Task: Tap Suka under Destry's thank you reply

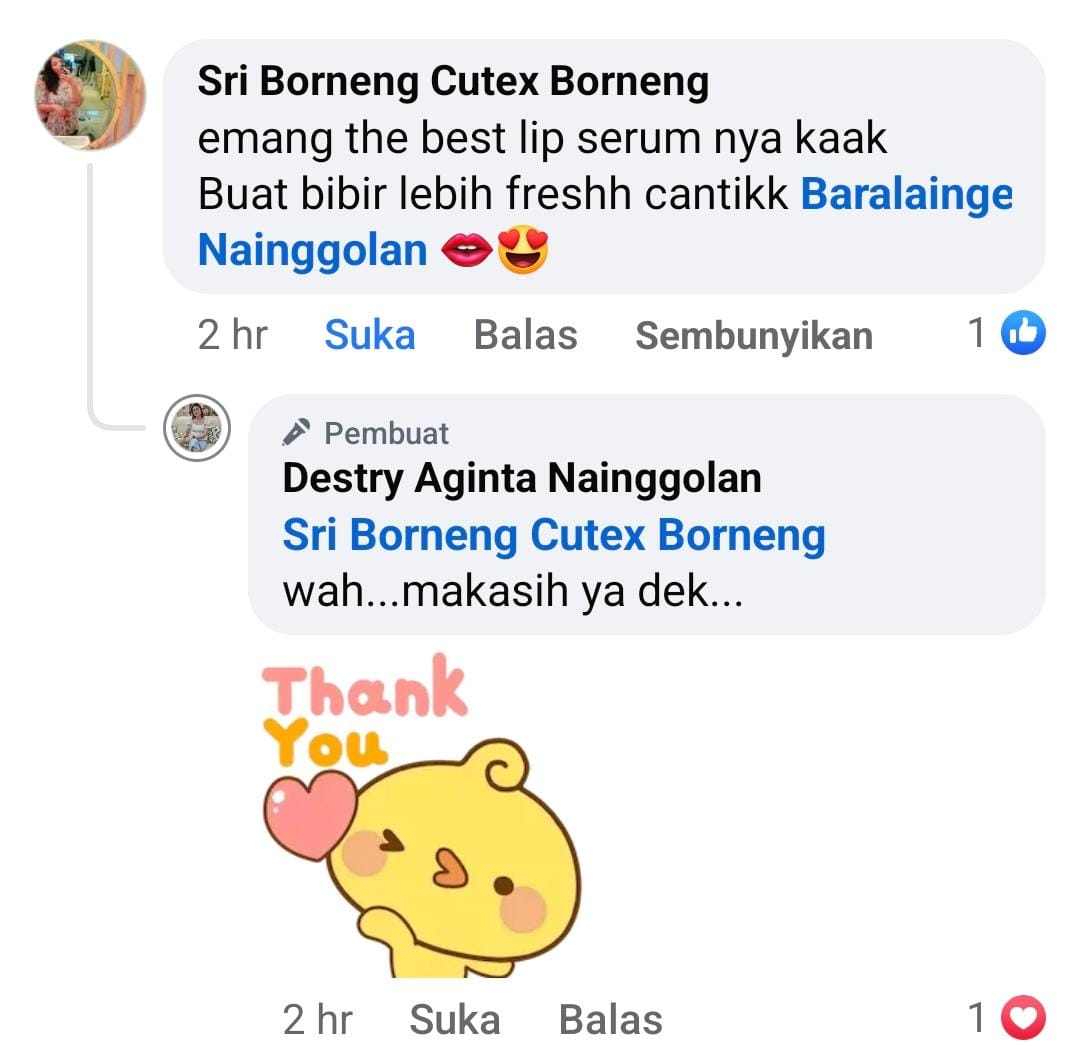Action: pos(454,1019)
